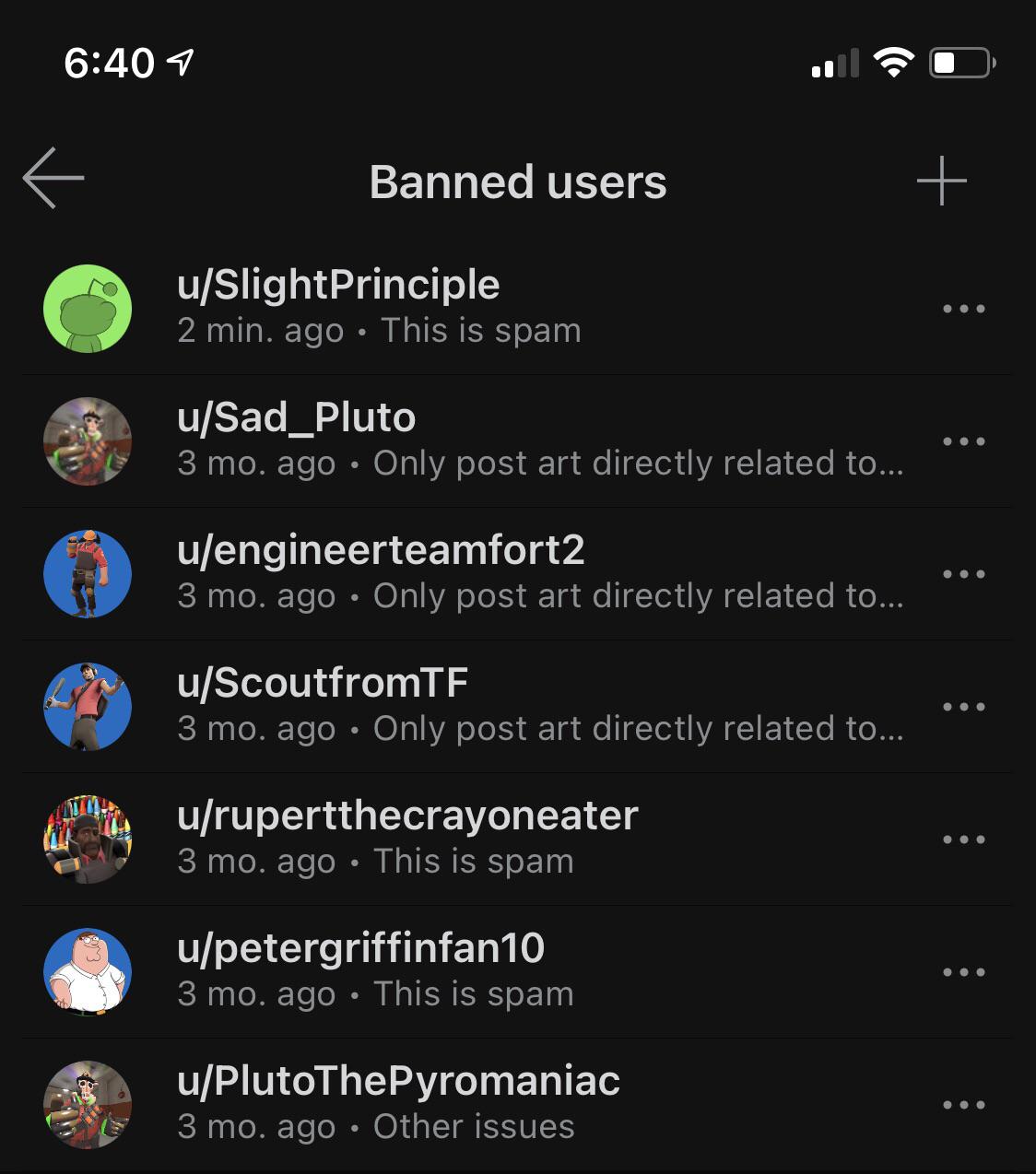This screenshot has height=1174, width=1036.
Task: Open the overflow menu for u/ScoutfromTF
Action: (x=964, y=706)
